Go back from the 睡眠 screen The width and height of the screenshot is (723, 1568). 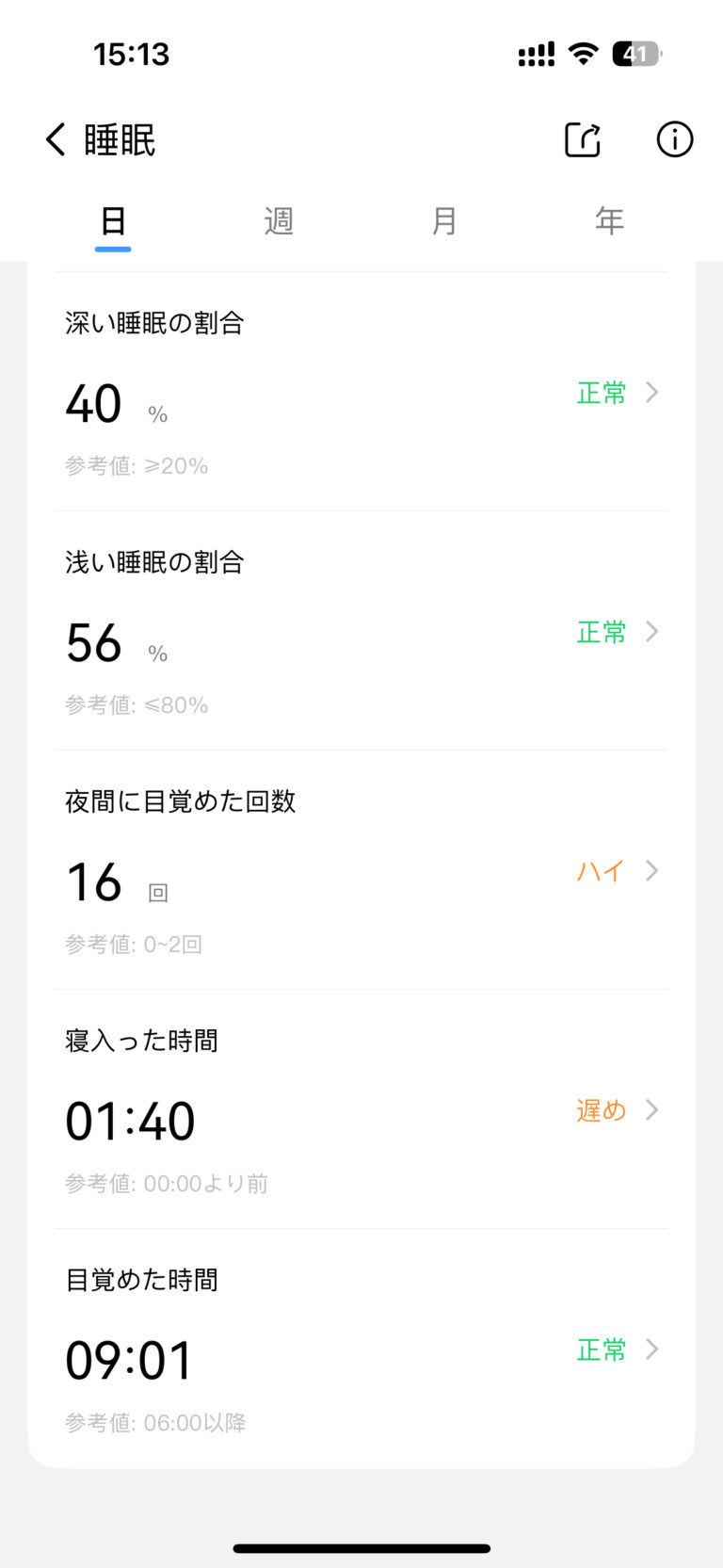(56, 139)
